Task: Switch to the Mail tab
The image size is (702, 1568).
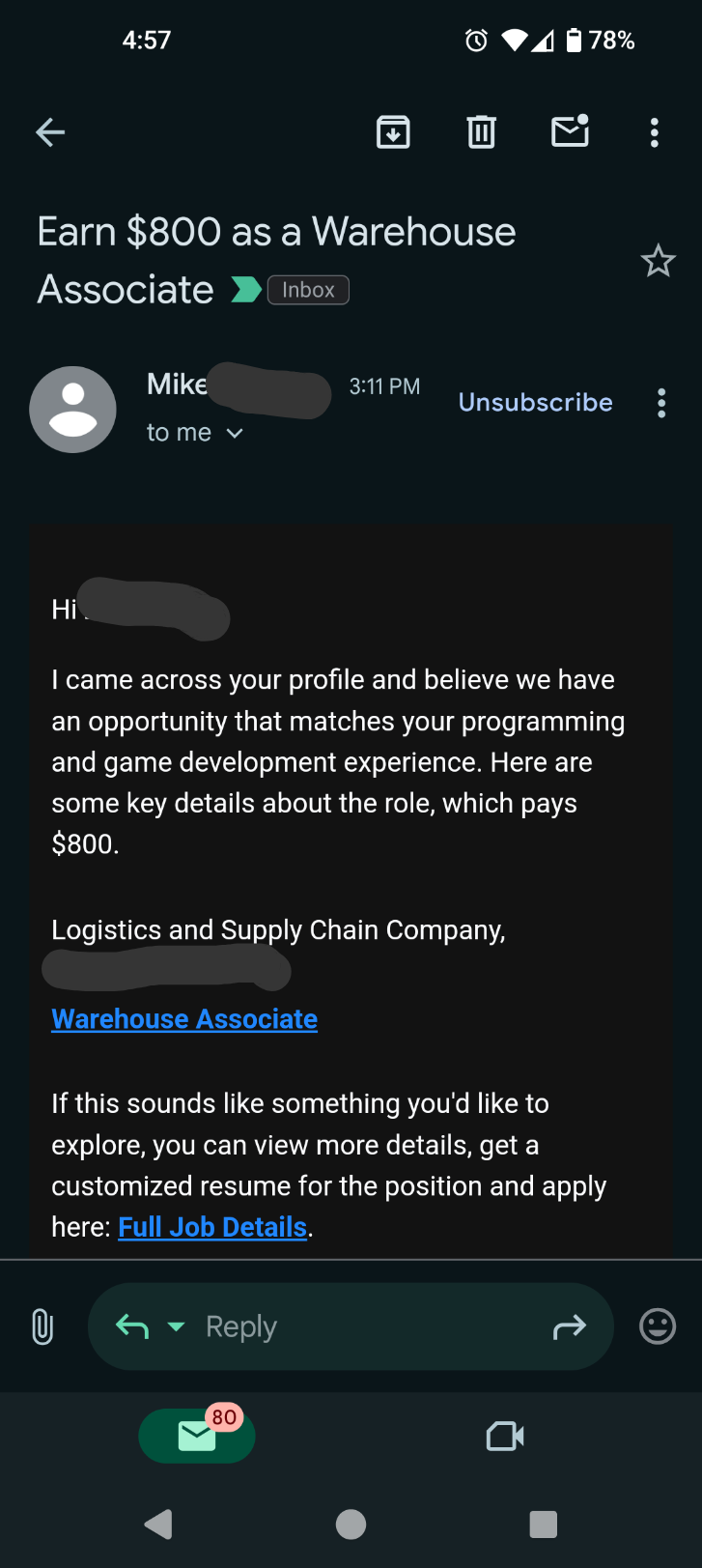Action: pos(197,1437)
